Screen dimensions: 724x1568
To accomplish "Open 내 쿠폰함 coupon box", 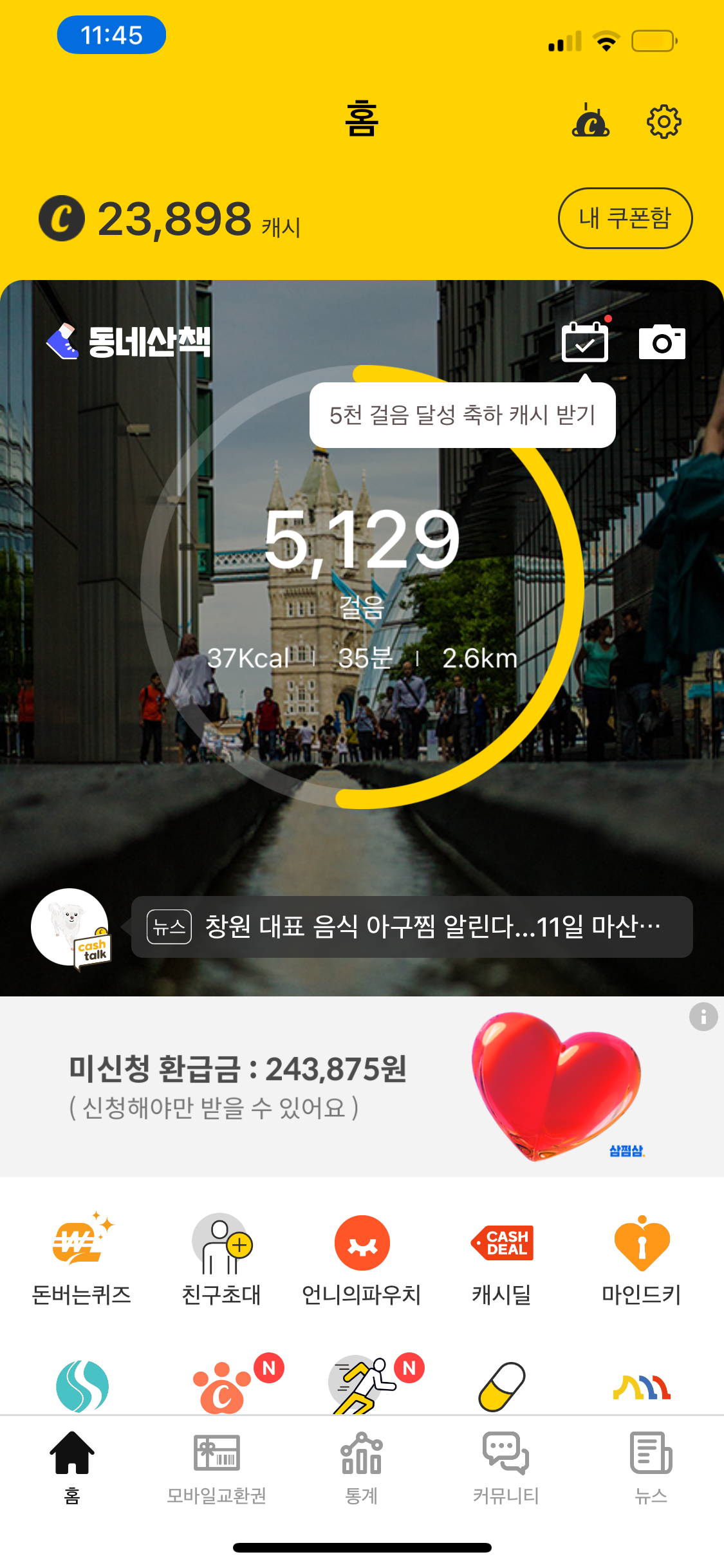I will [x=625, y=218].
